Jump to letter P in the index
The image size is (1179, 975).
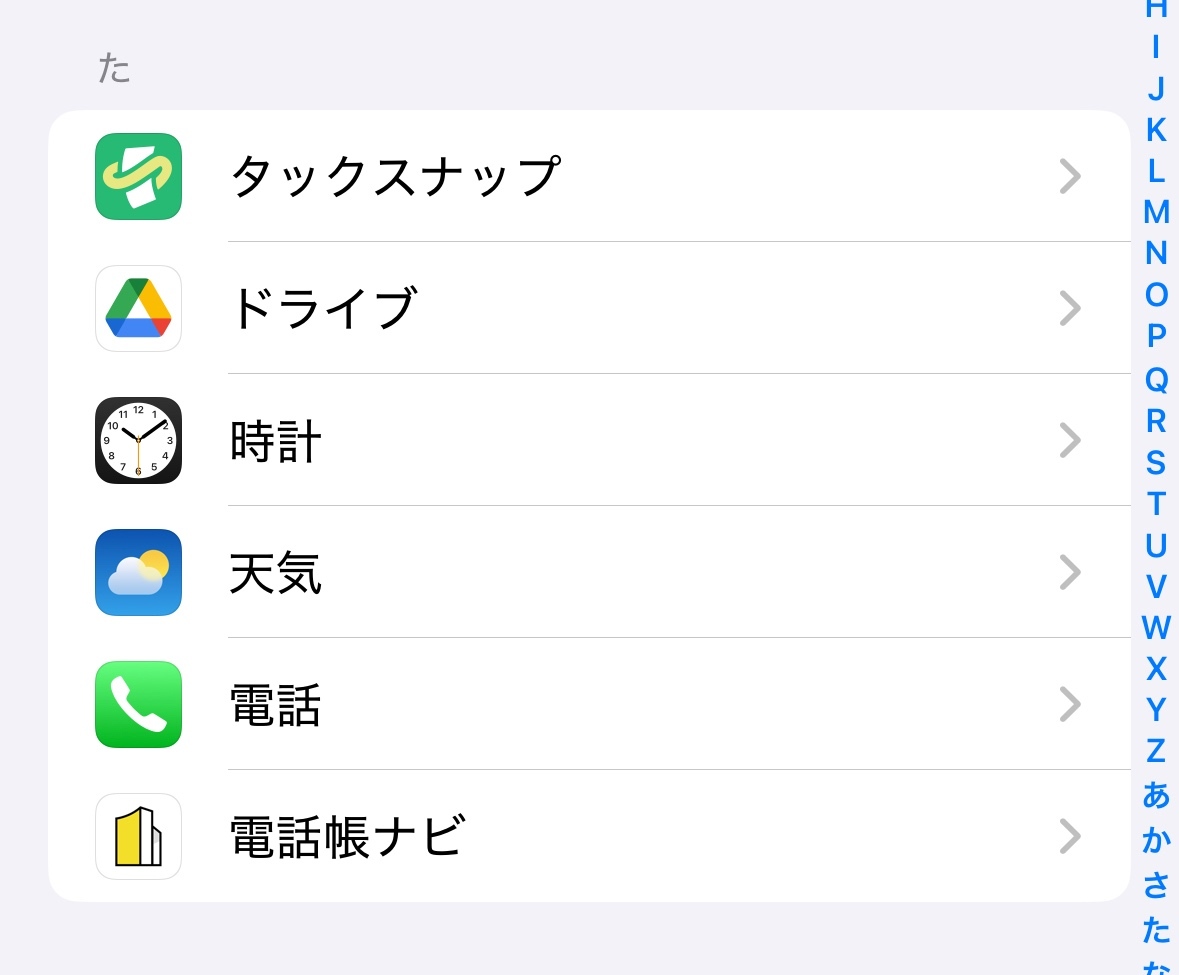tap(1156, 336)
